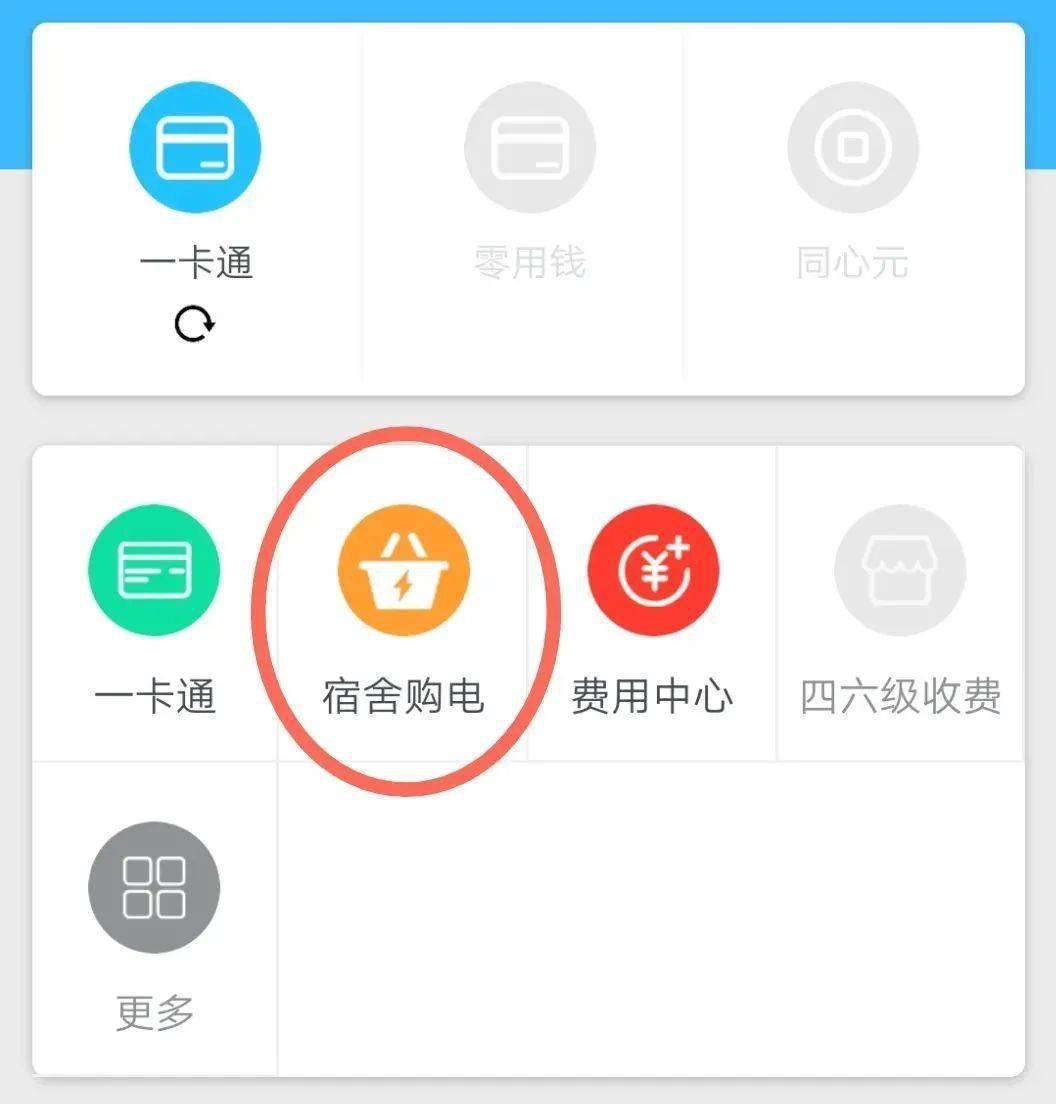Refresh the 一卡通 card balance
The width and height of the screenshot is (1056, 1104).
click(x=196, y=324)
